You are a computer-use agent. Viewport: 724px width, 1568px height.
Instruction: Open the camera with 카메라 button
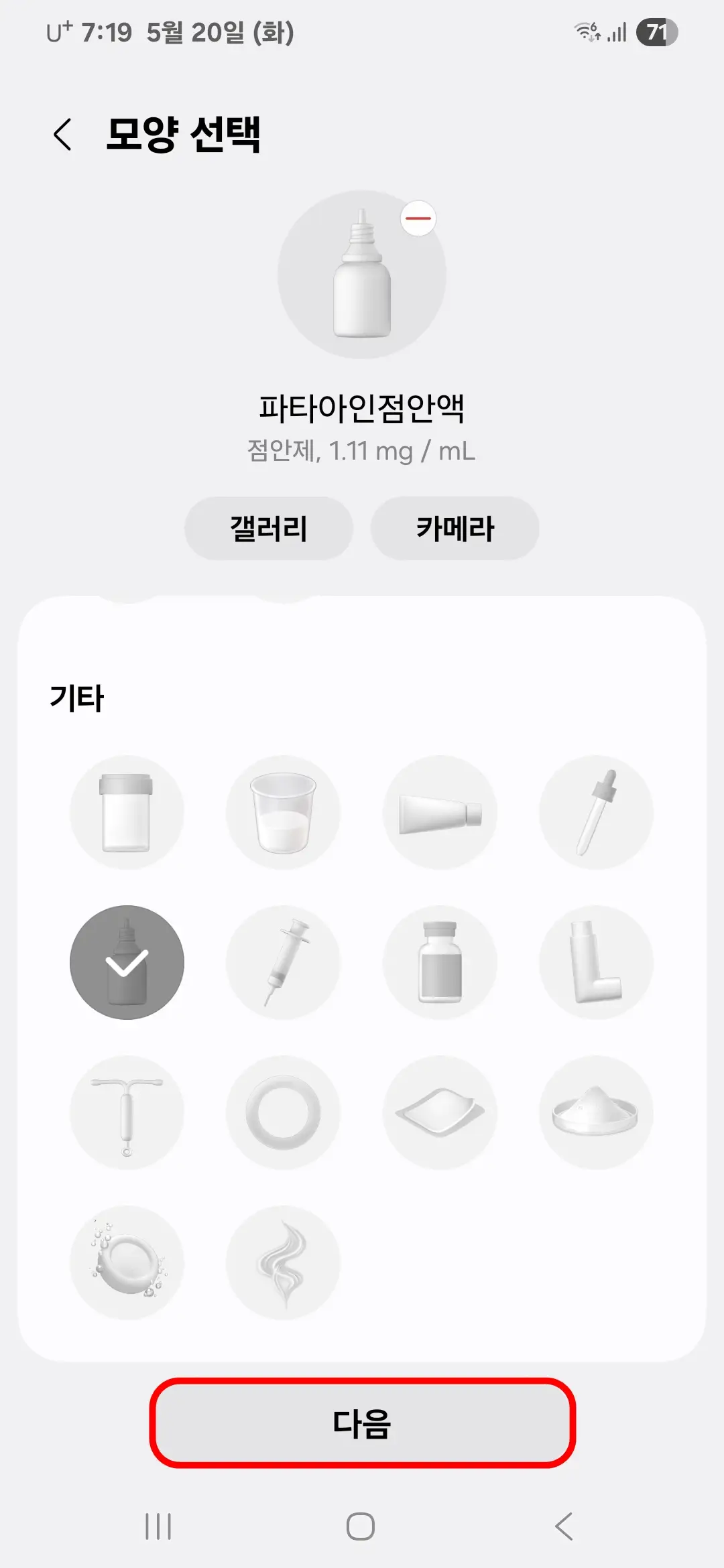(455, 529)
